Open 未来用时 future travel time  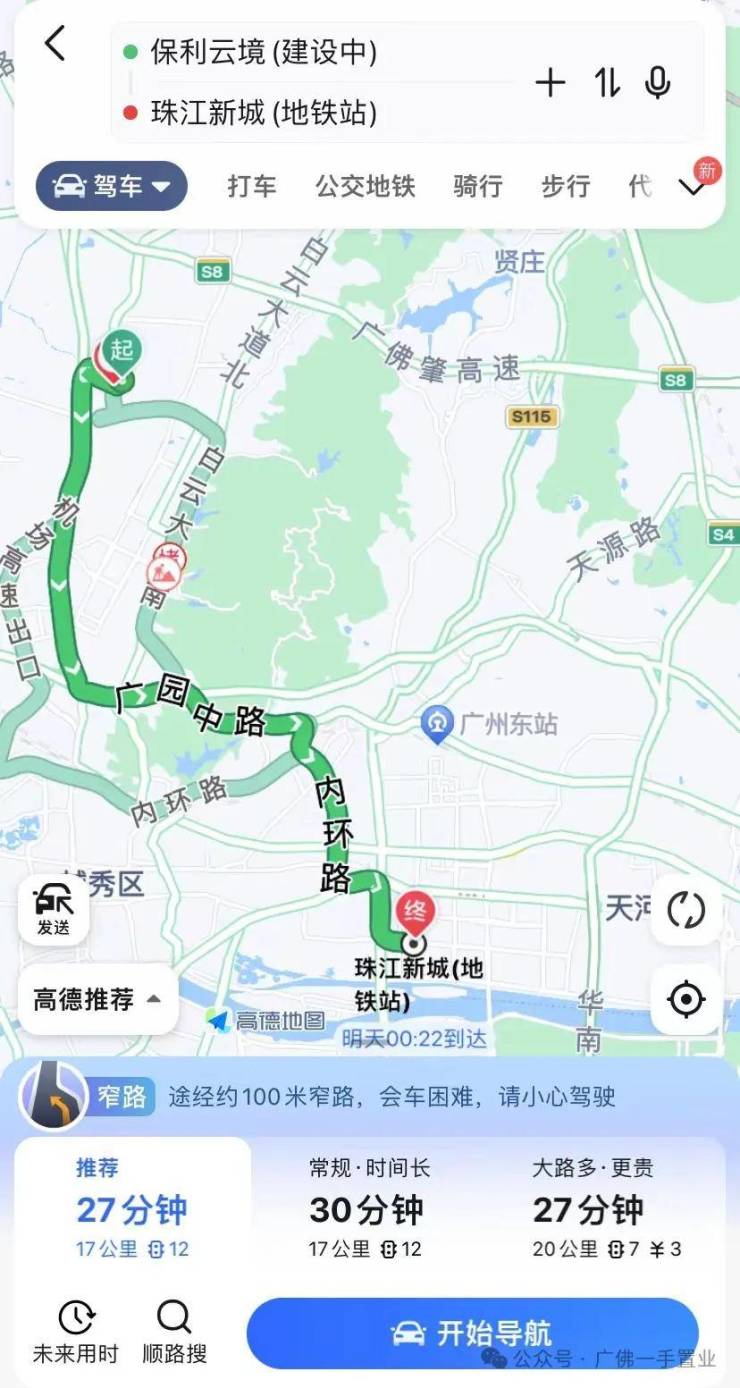[75, 1332]
